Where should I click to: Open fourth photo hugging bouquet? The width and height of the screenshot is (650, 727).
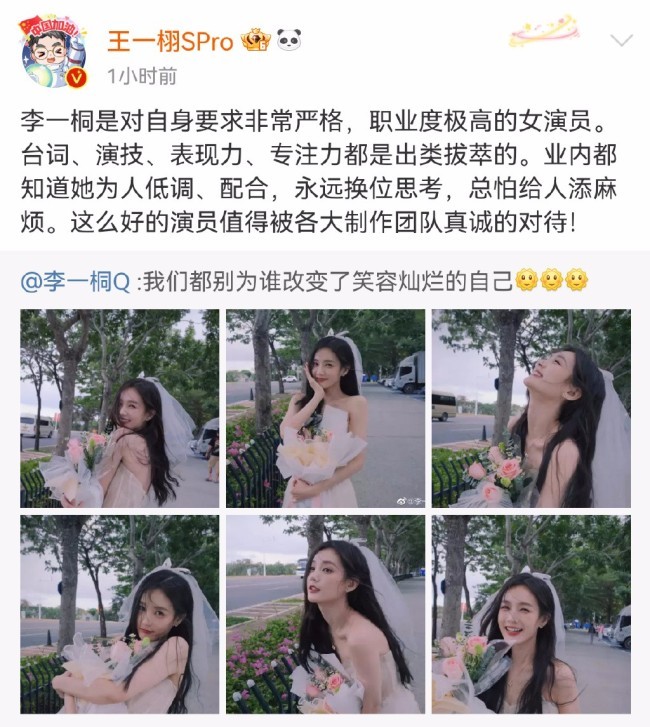pyautogui.click(x=119, y=614)
